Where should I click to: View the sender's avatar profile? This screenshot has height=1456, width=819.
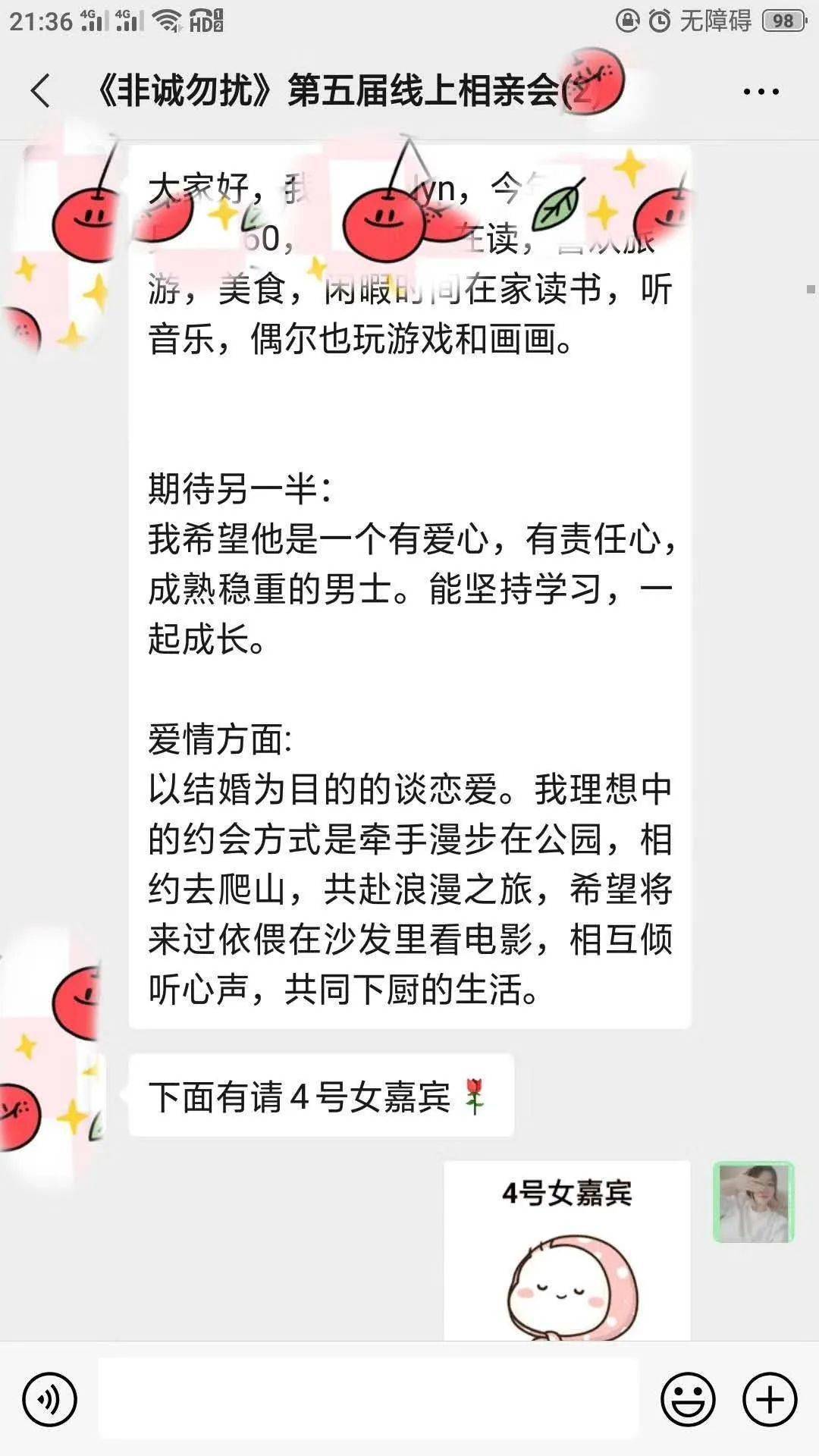point(753,1202)
